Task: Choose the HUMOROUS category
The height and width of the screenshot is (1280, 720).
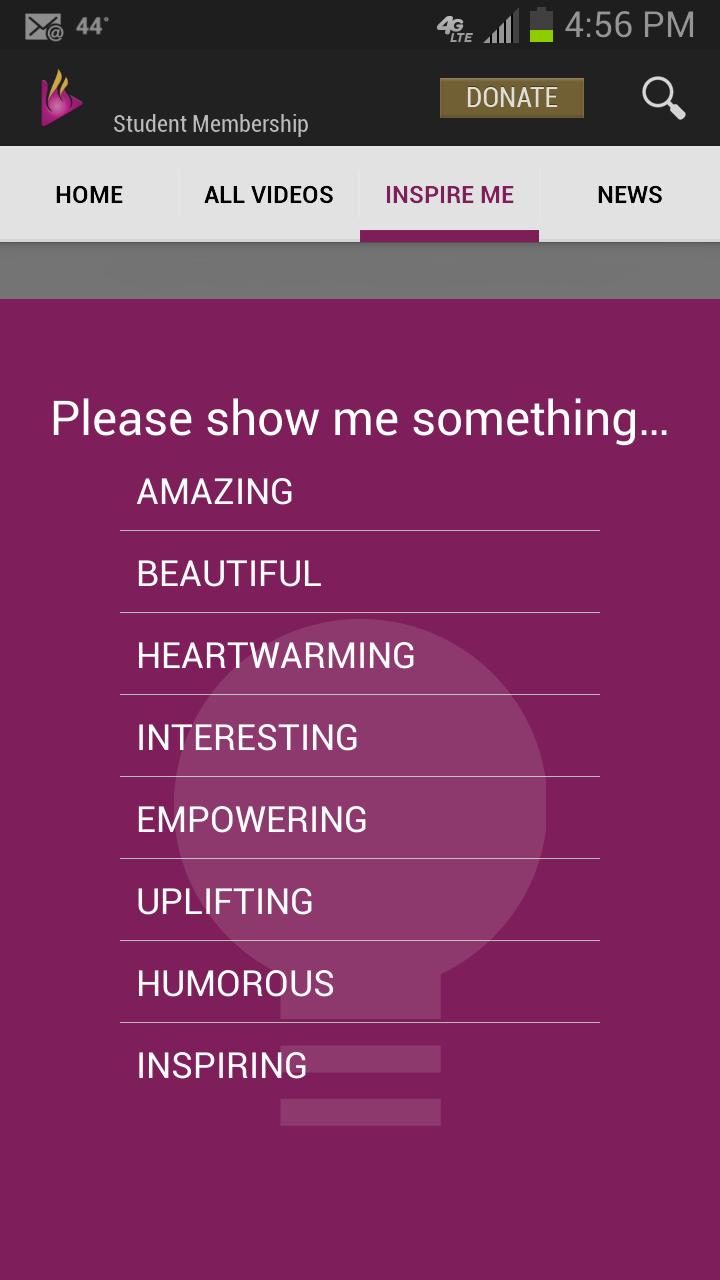Action: [x=360, y=983]
